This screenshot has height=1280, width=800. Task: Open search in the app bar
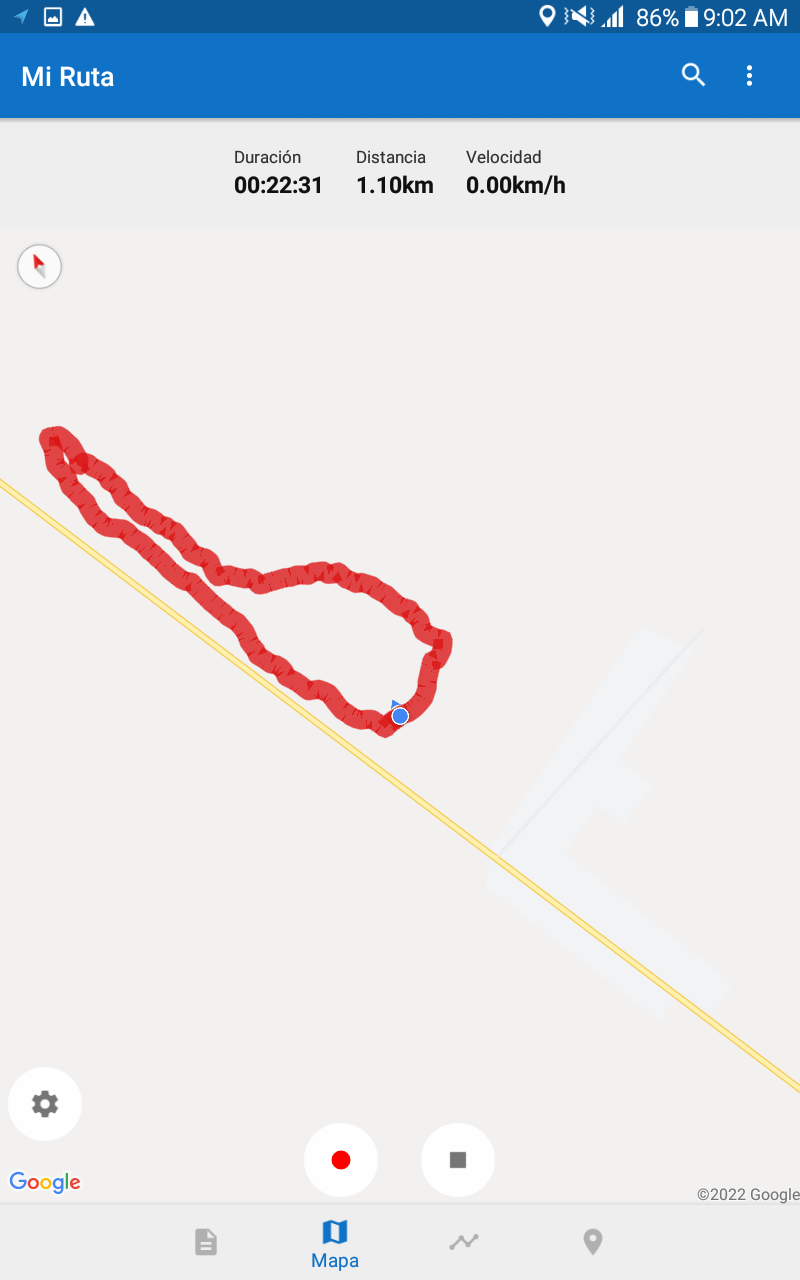693,75
